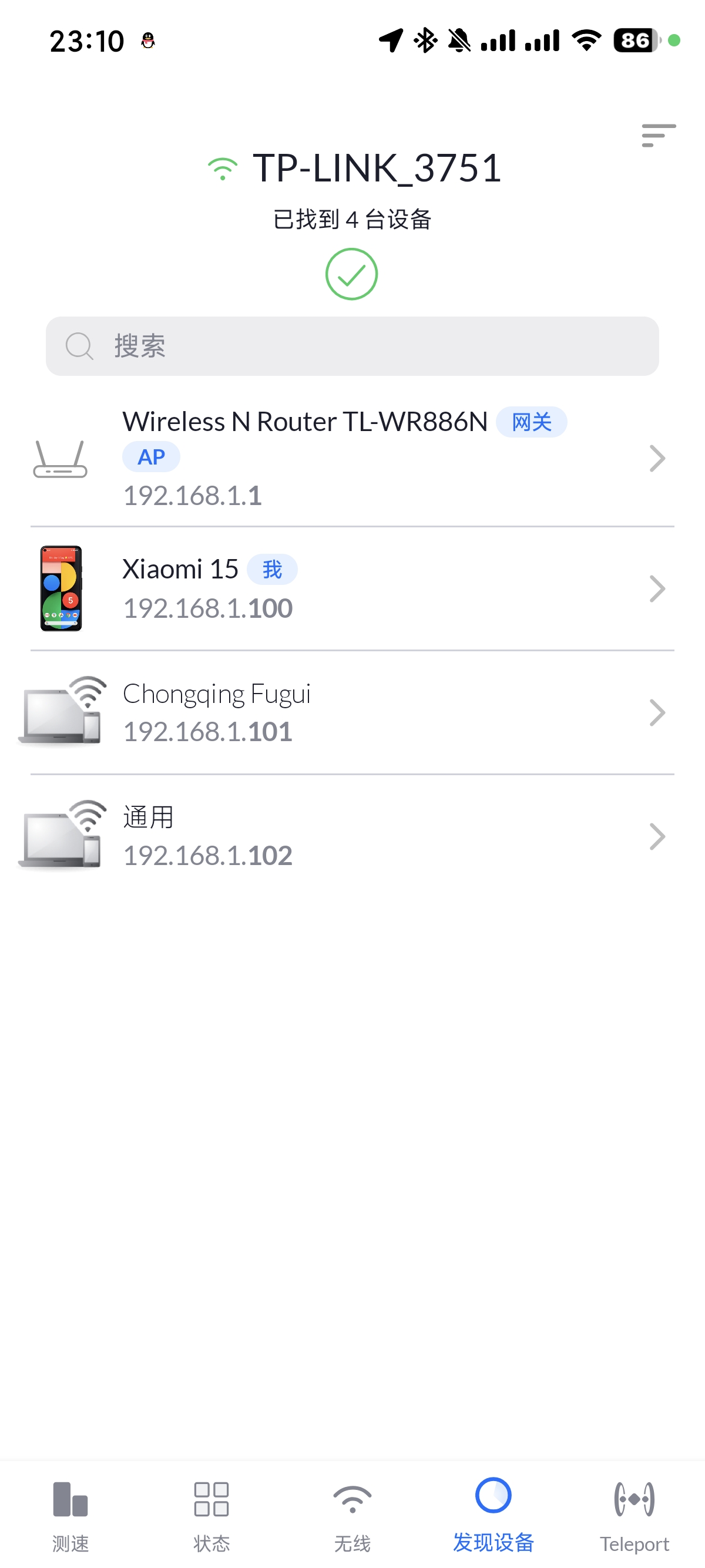The width and height of the screenshot is (705, 1568).
Task: Tap the 我 badge next to Xiaomi 15
Action: coord(271,569)
